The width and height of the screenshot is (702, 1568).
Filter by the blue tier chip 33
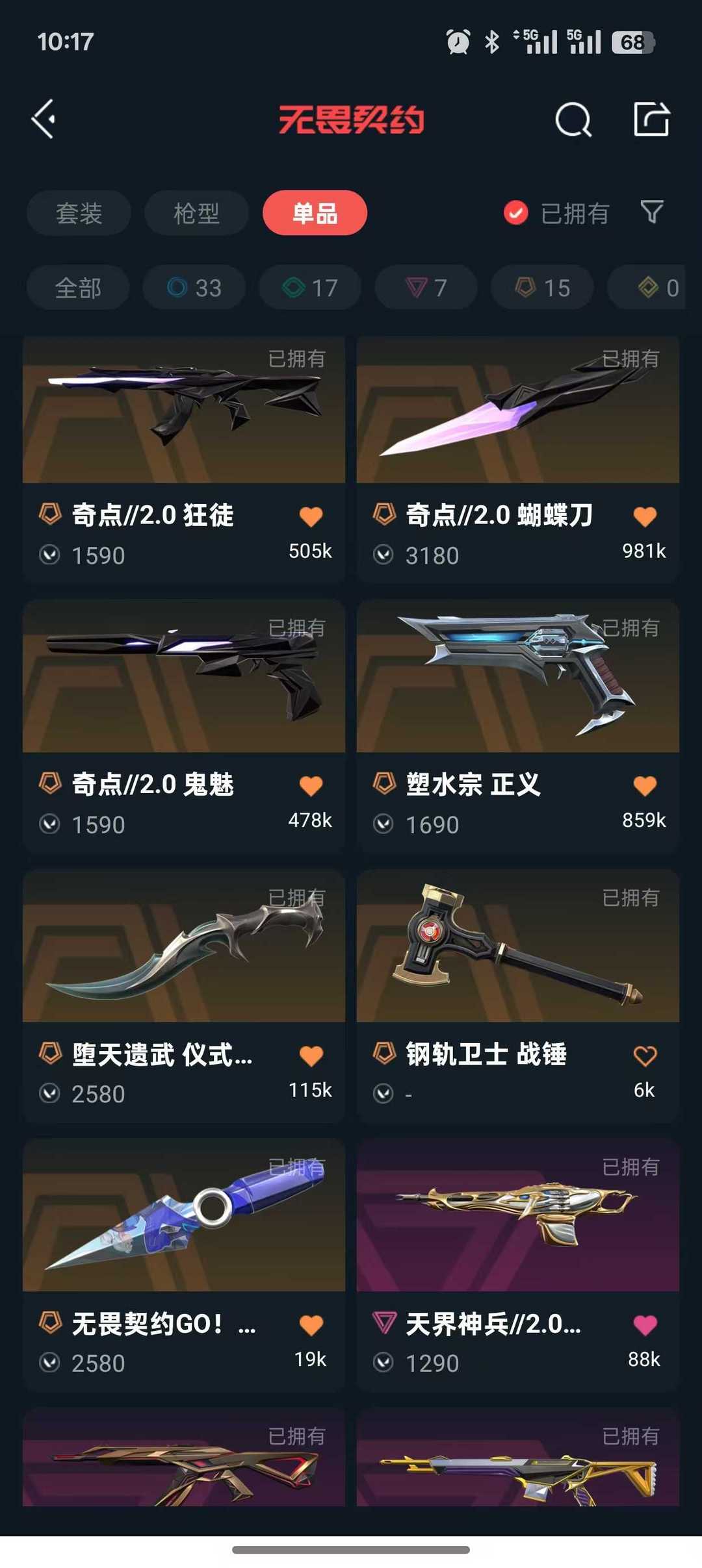194,288
